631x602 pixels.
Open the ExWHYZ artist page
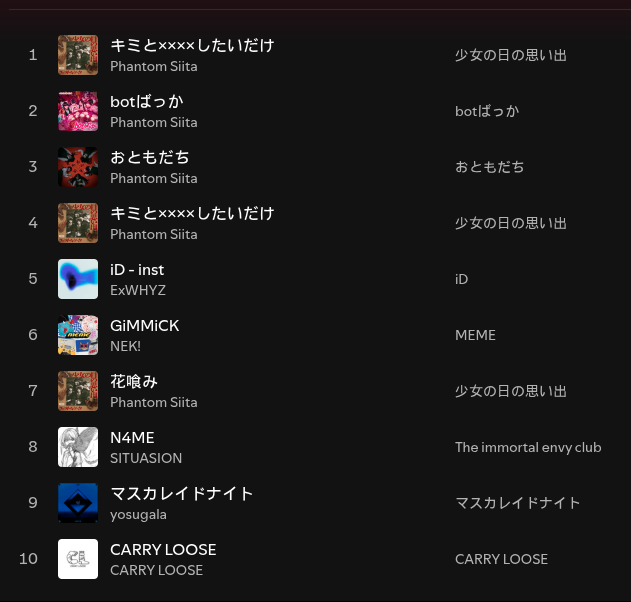click(x=138, y=290)
